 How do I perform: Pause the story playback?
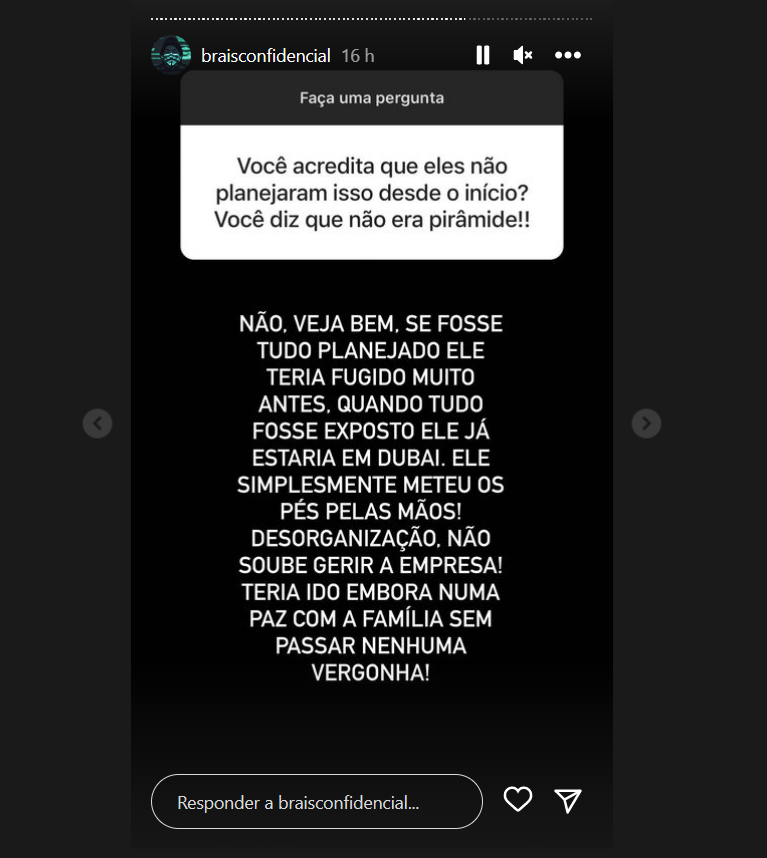pos(483,55)
